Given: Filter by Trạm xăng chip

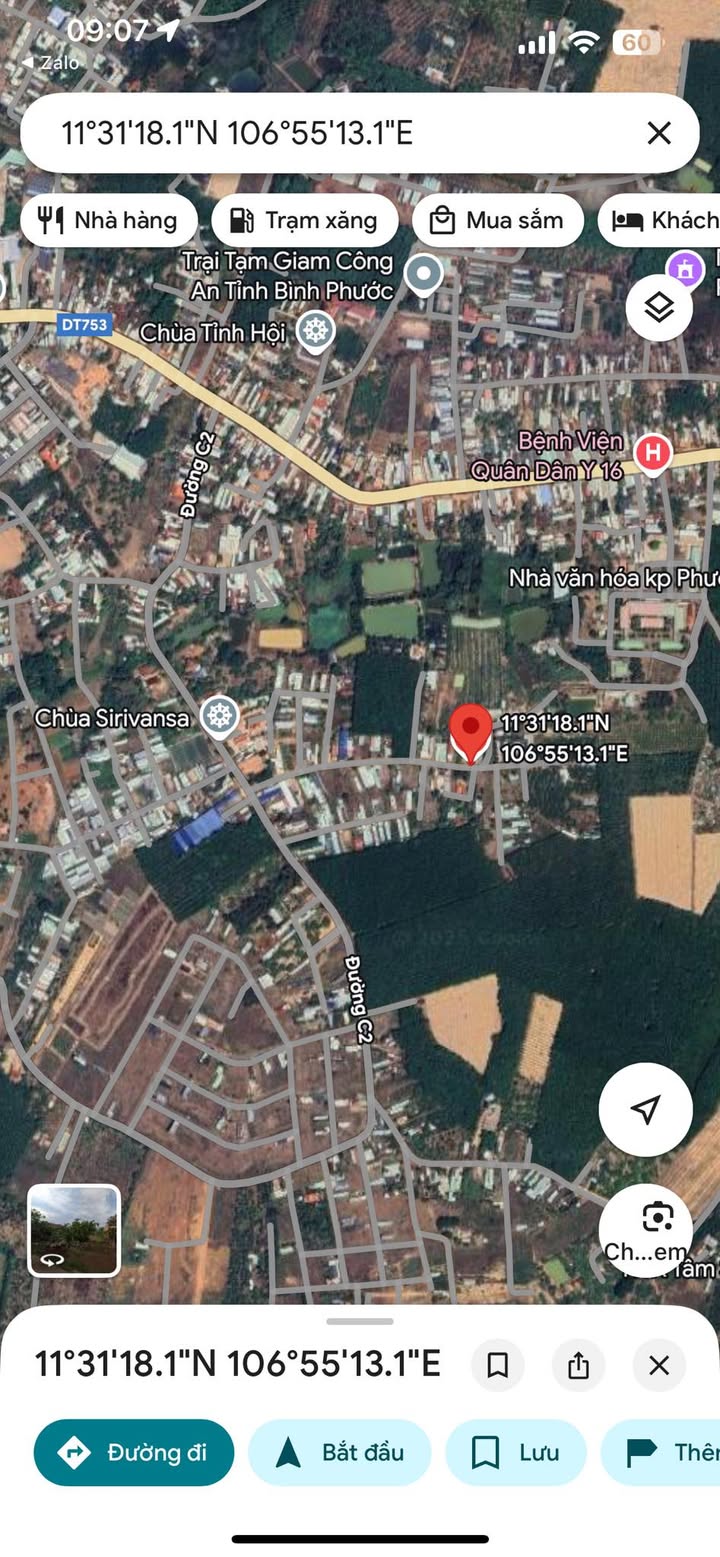Looking at the screenshot, I should pyautogui.click(x=304, y=221).
